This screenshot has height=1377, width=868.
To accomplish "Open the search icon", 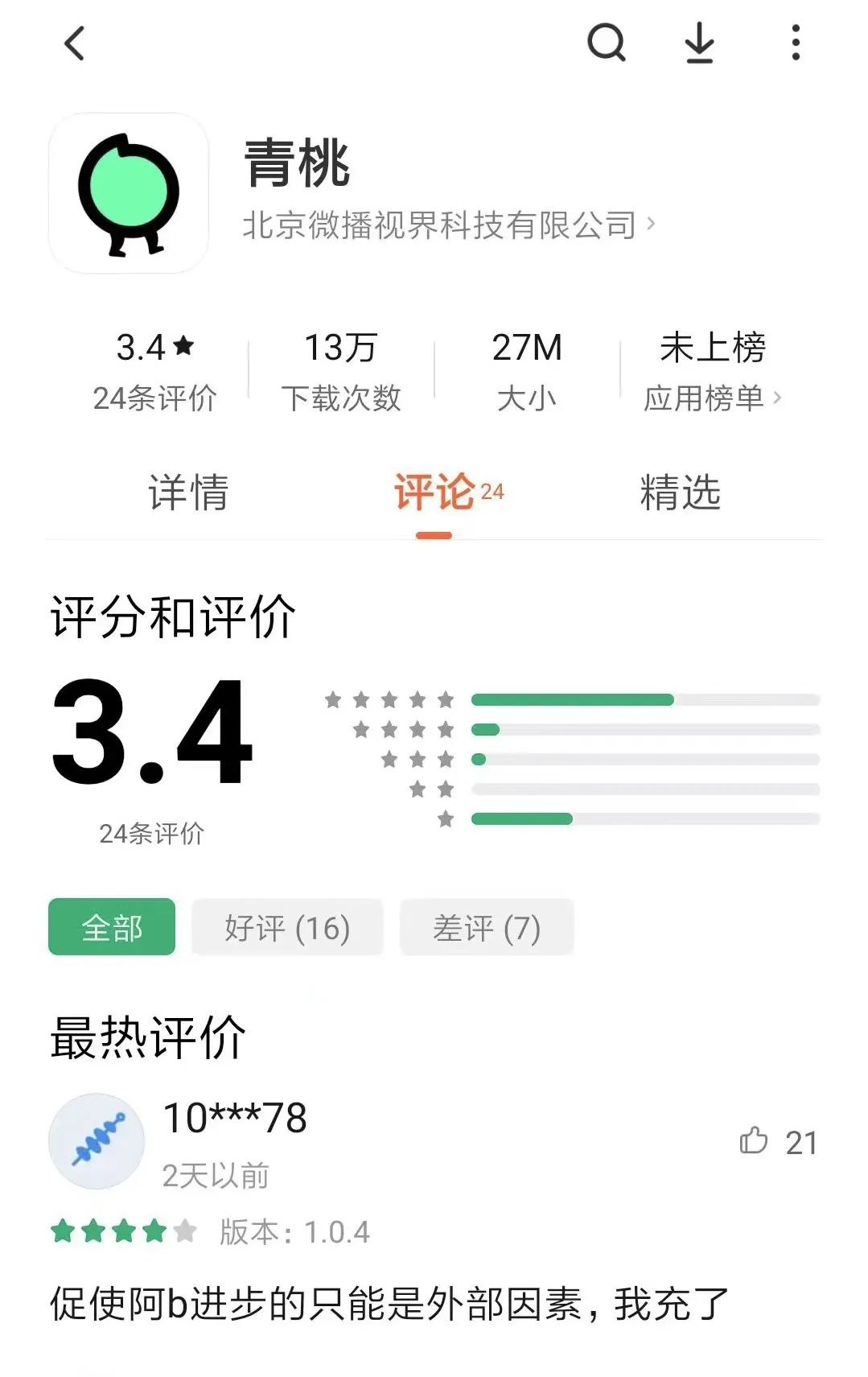I will click(x=606, y=43).
